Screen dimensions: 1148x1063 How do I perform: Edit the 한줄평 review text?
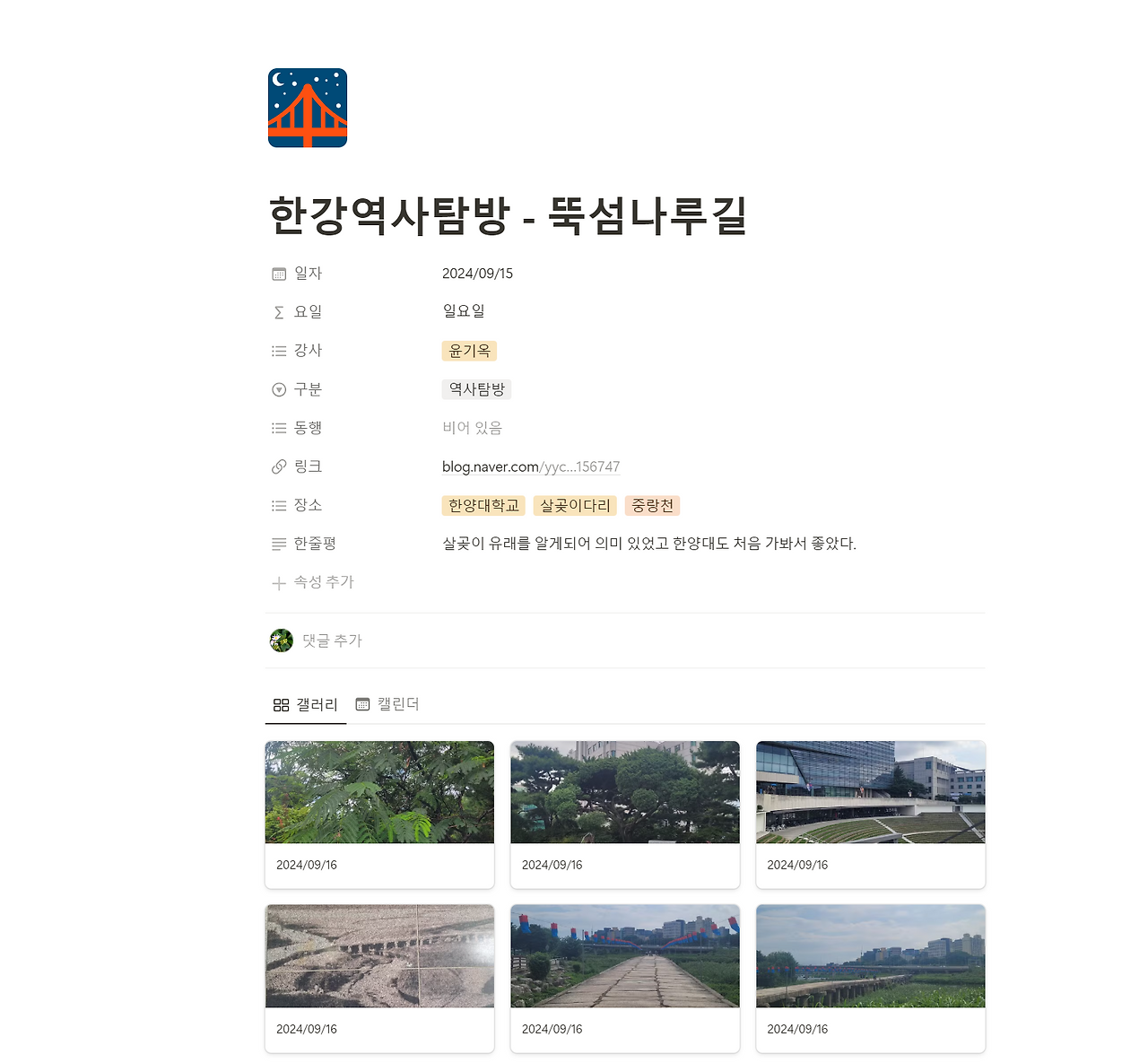click(x=649, y=544)
